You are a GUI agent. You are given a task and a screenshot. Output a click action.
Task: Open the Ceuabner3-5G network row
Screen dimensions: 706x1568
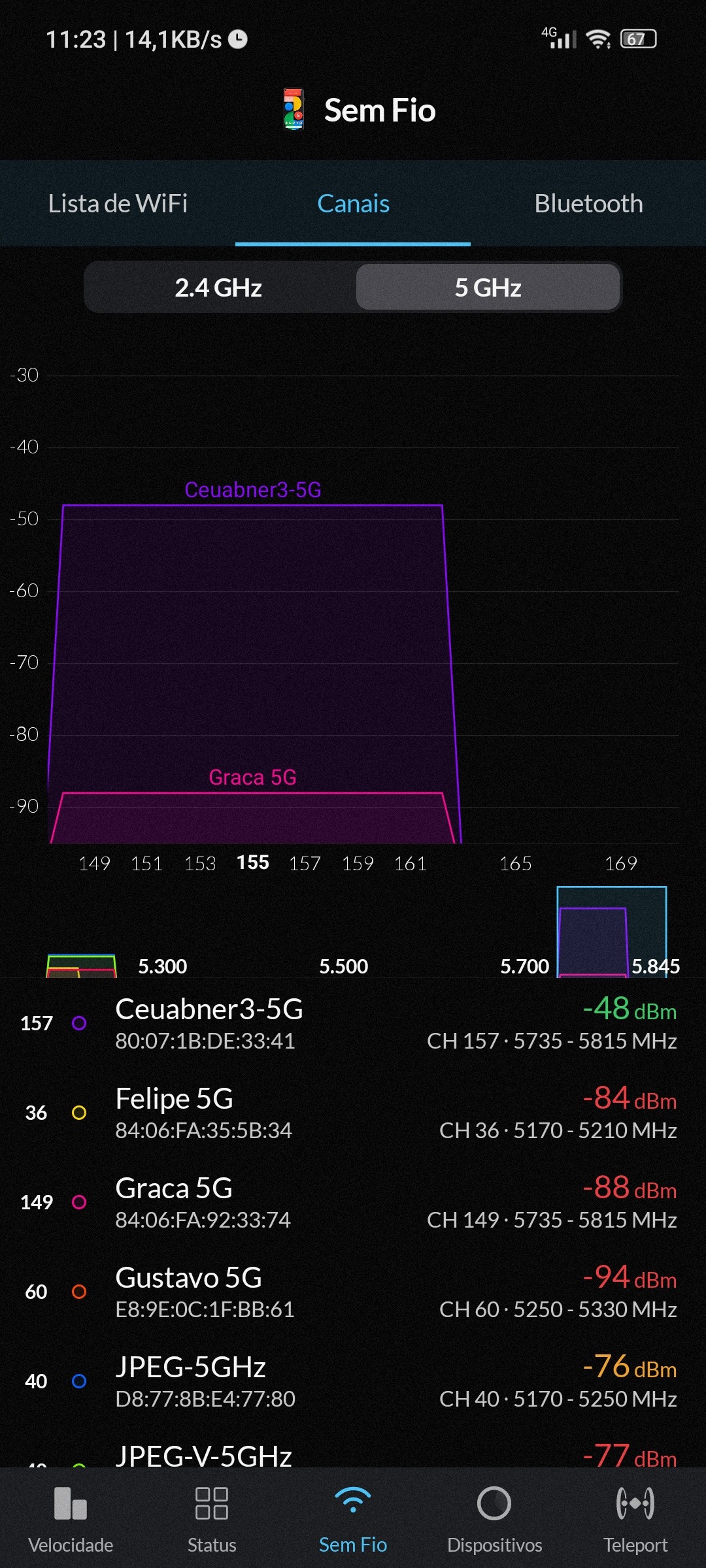(x=353, y=1023)
